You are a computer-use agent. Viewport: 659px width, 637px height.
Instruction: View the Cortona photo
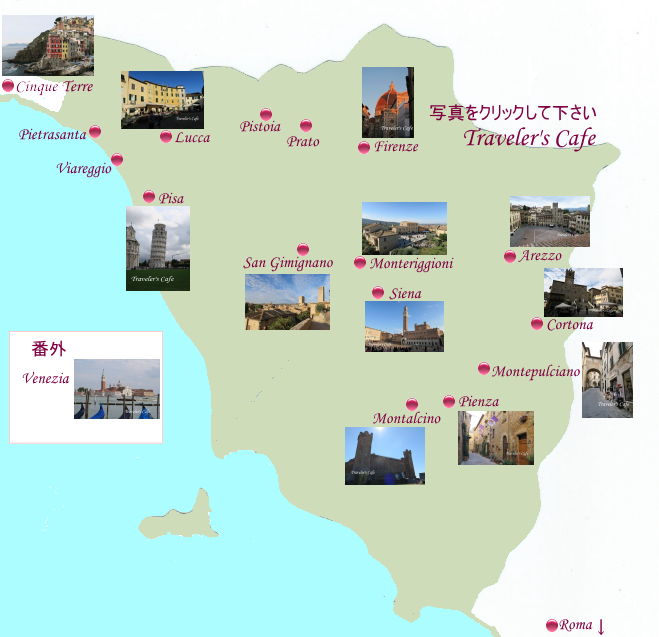(x=583, y=292)
